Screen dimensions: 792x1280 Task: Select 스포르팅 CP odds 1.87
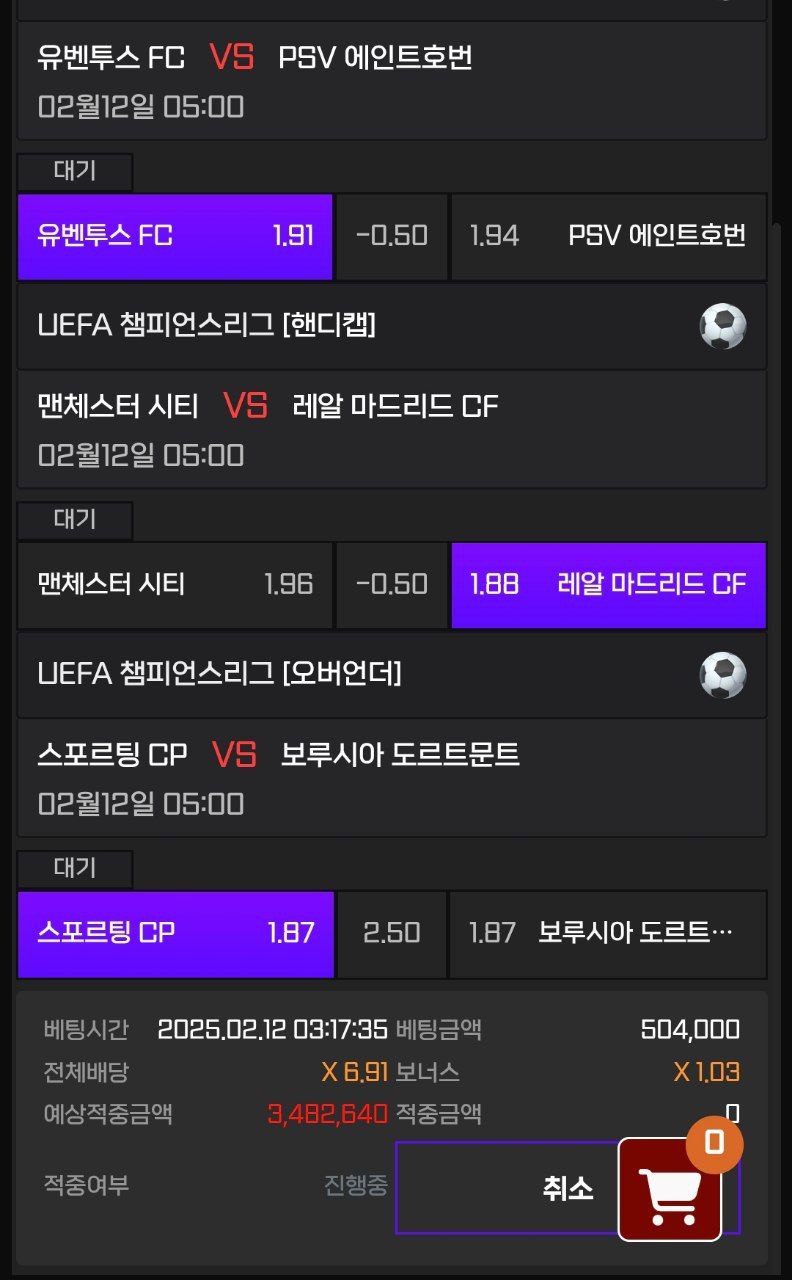176,934
